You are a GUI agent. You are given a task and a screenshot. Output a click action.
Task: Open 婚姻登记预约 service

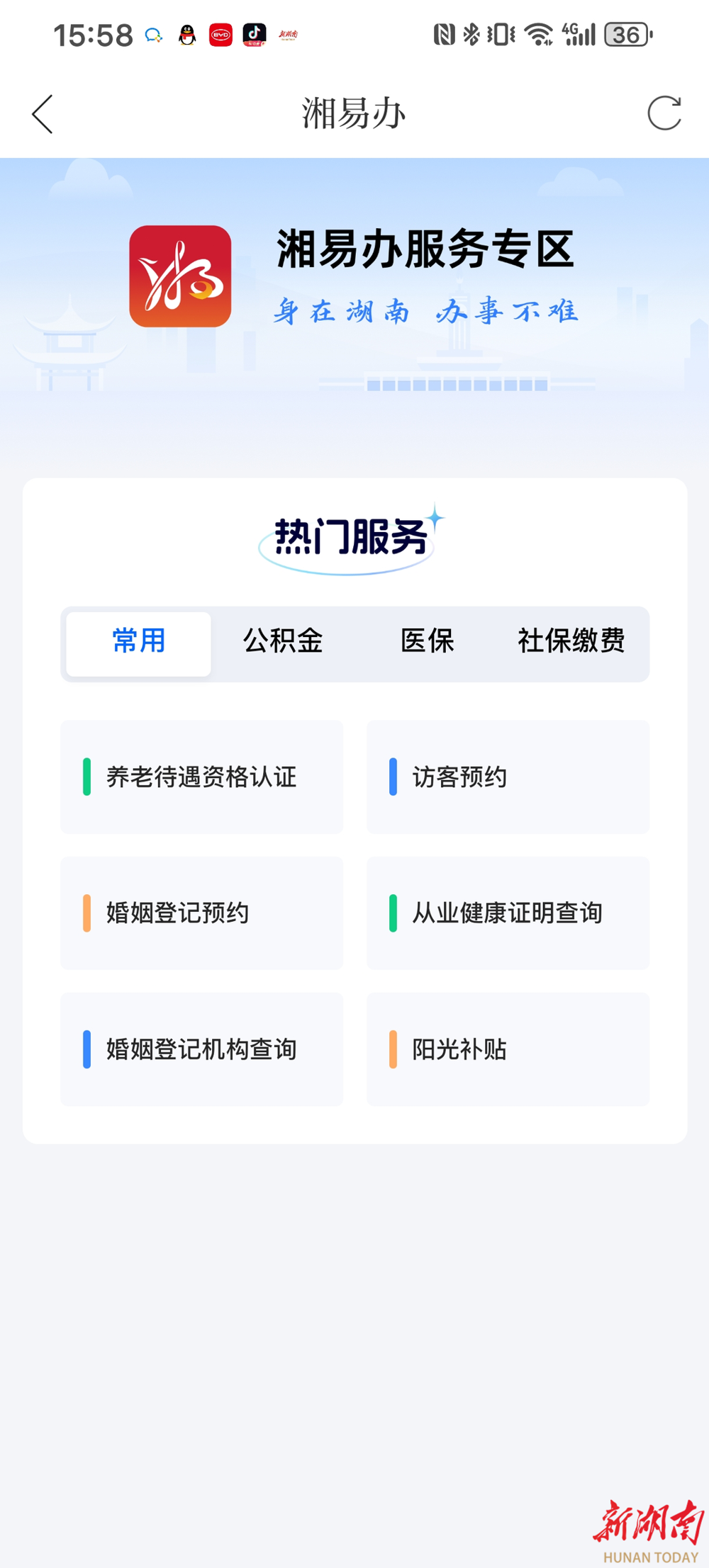point(202,913)
